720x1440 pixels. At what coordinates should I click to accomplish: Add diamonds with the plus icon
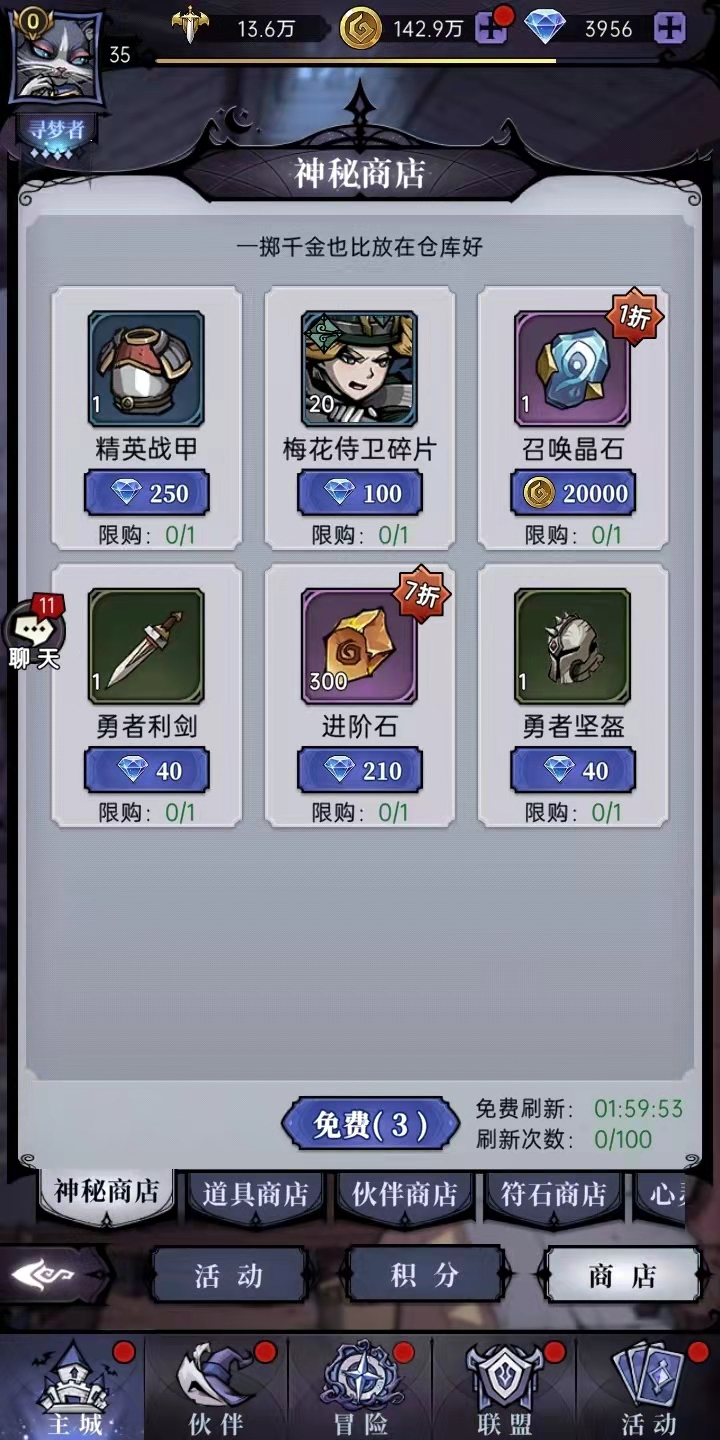pos(669,28)
